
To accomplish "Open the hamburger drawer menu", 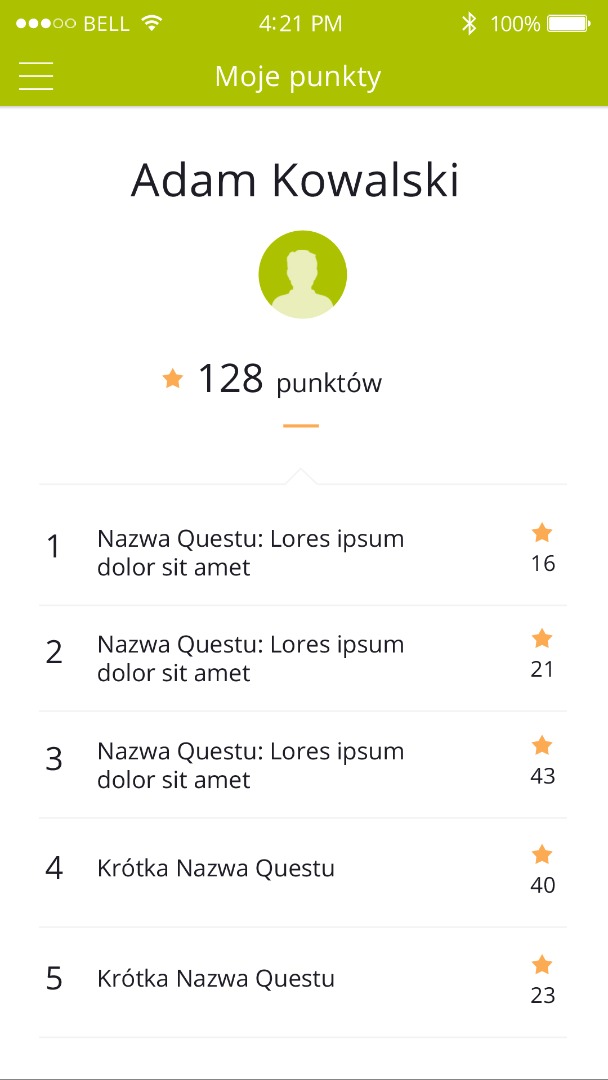I will pos(36,77).
